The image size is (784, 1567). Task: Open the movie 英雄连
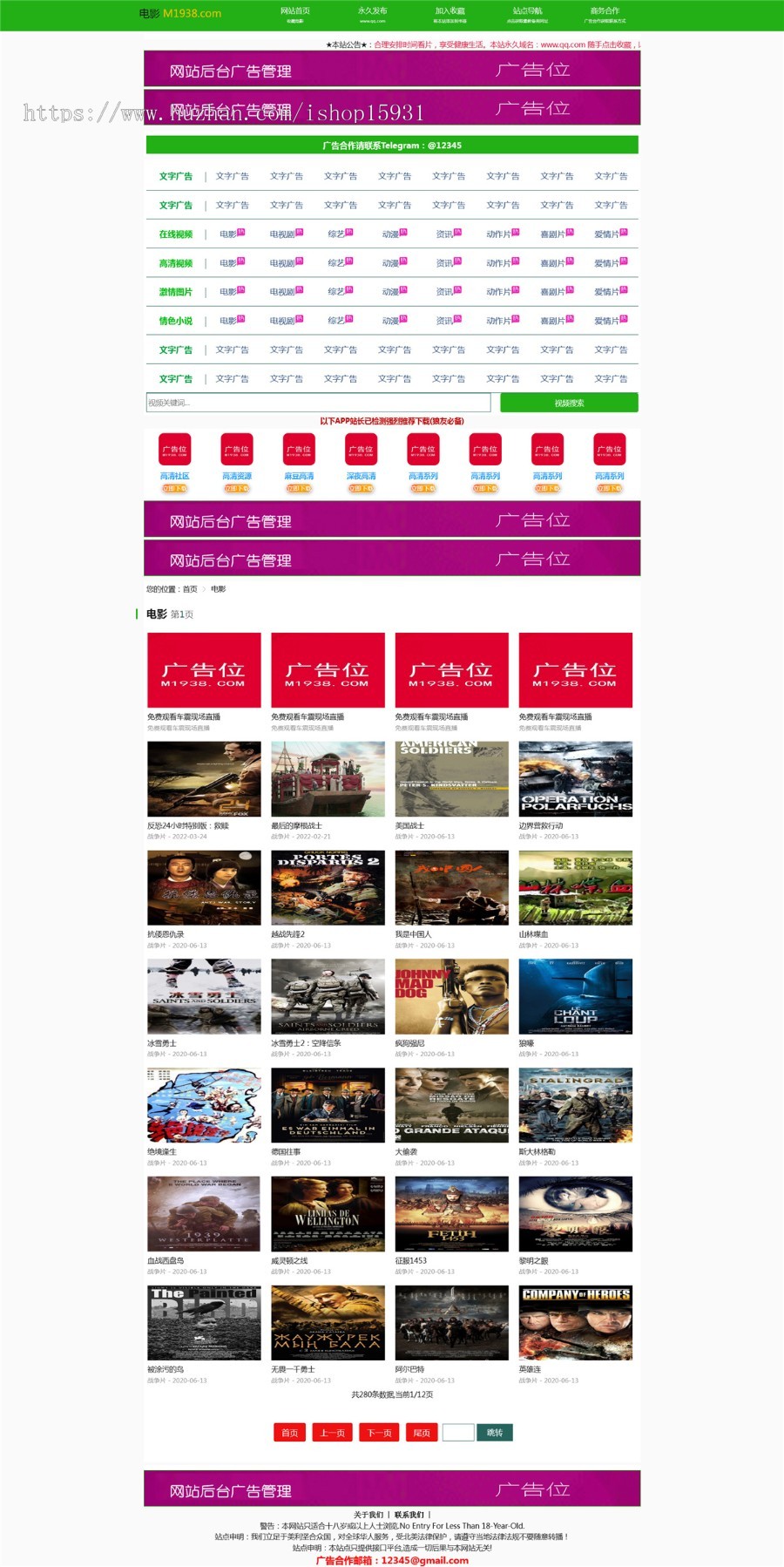575,1323
